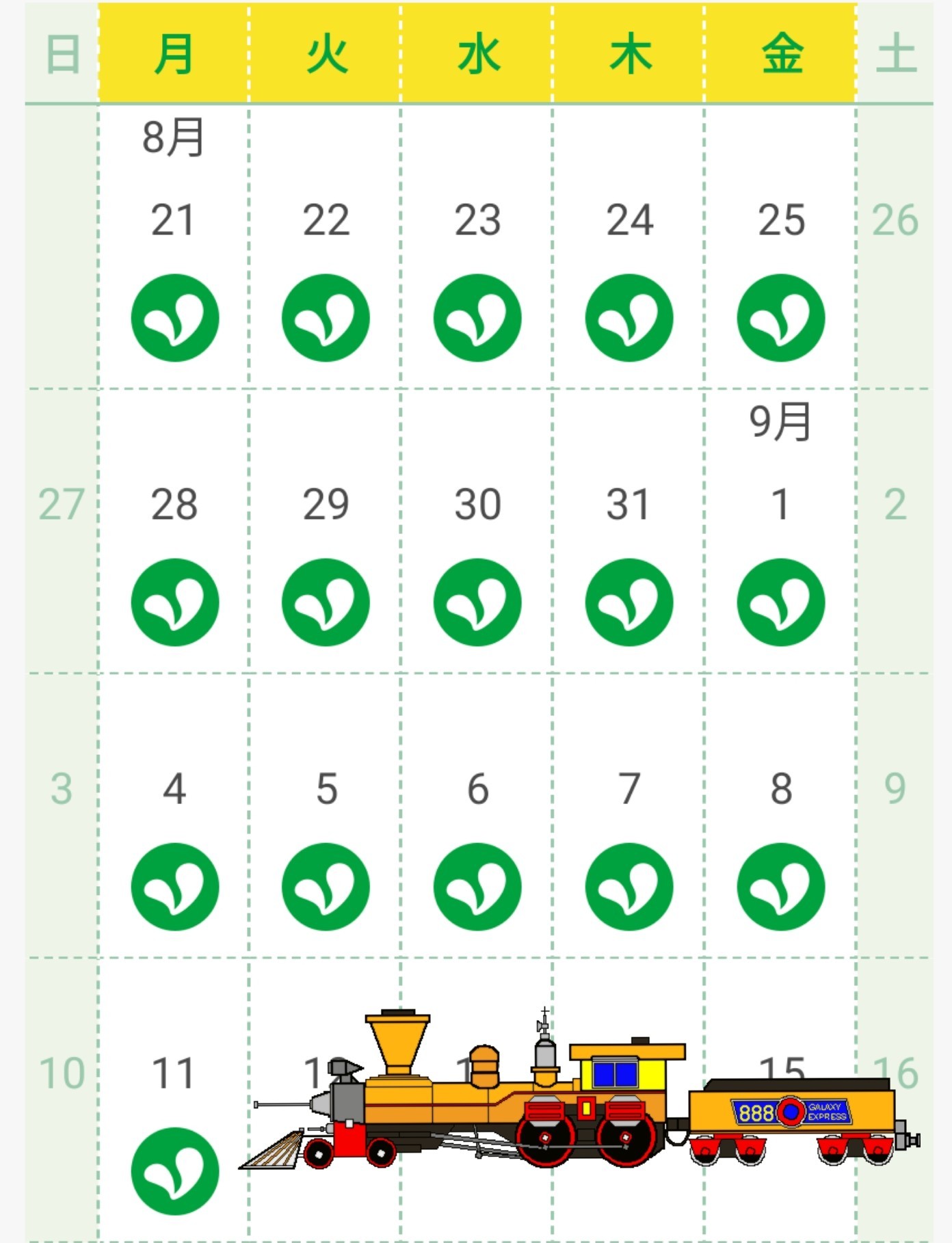Image resolution: width=952 pixels, height=1243 pixels.
Task: Select Saturday September 2
Action: [895, 531]
